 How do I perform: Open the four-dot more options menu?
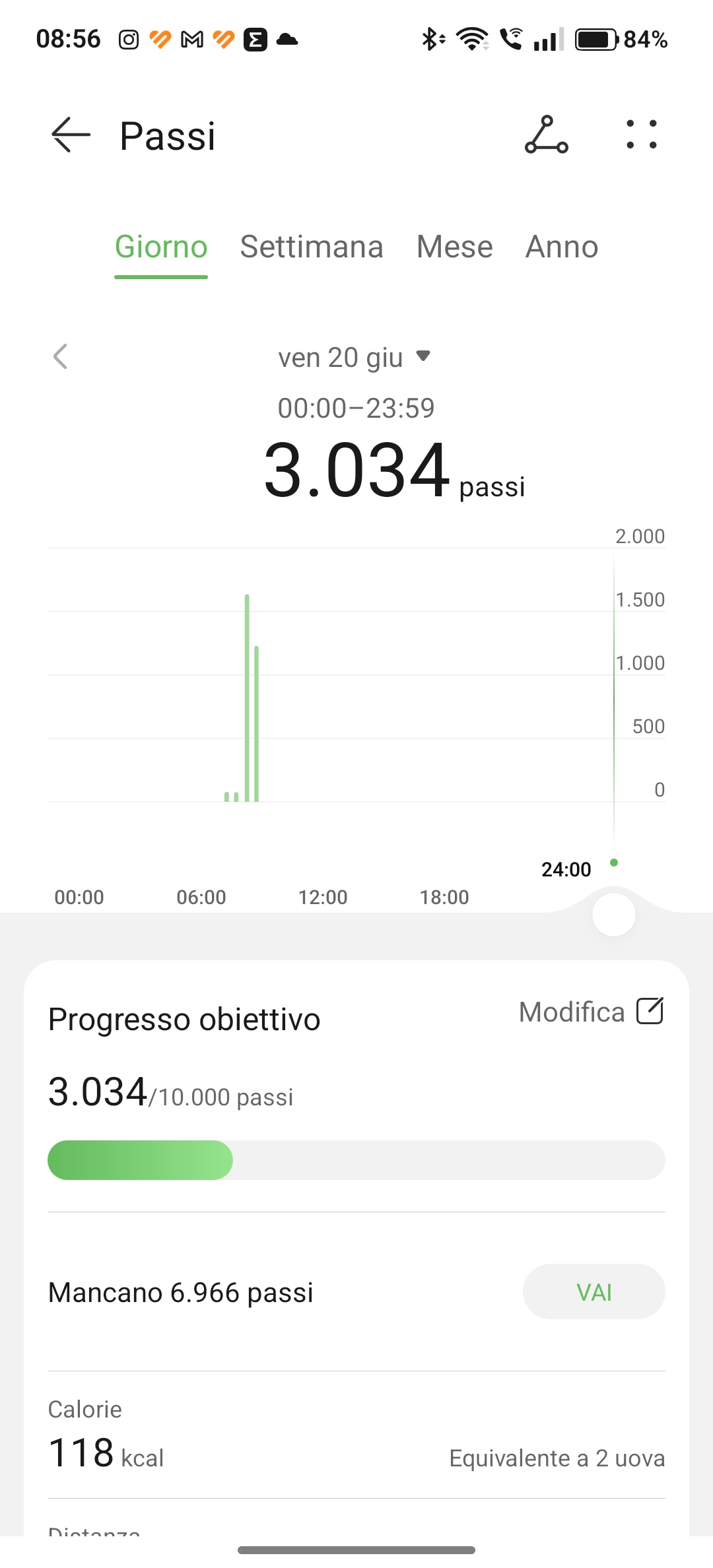[x=642, y=135]
